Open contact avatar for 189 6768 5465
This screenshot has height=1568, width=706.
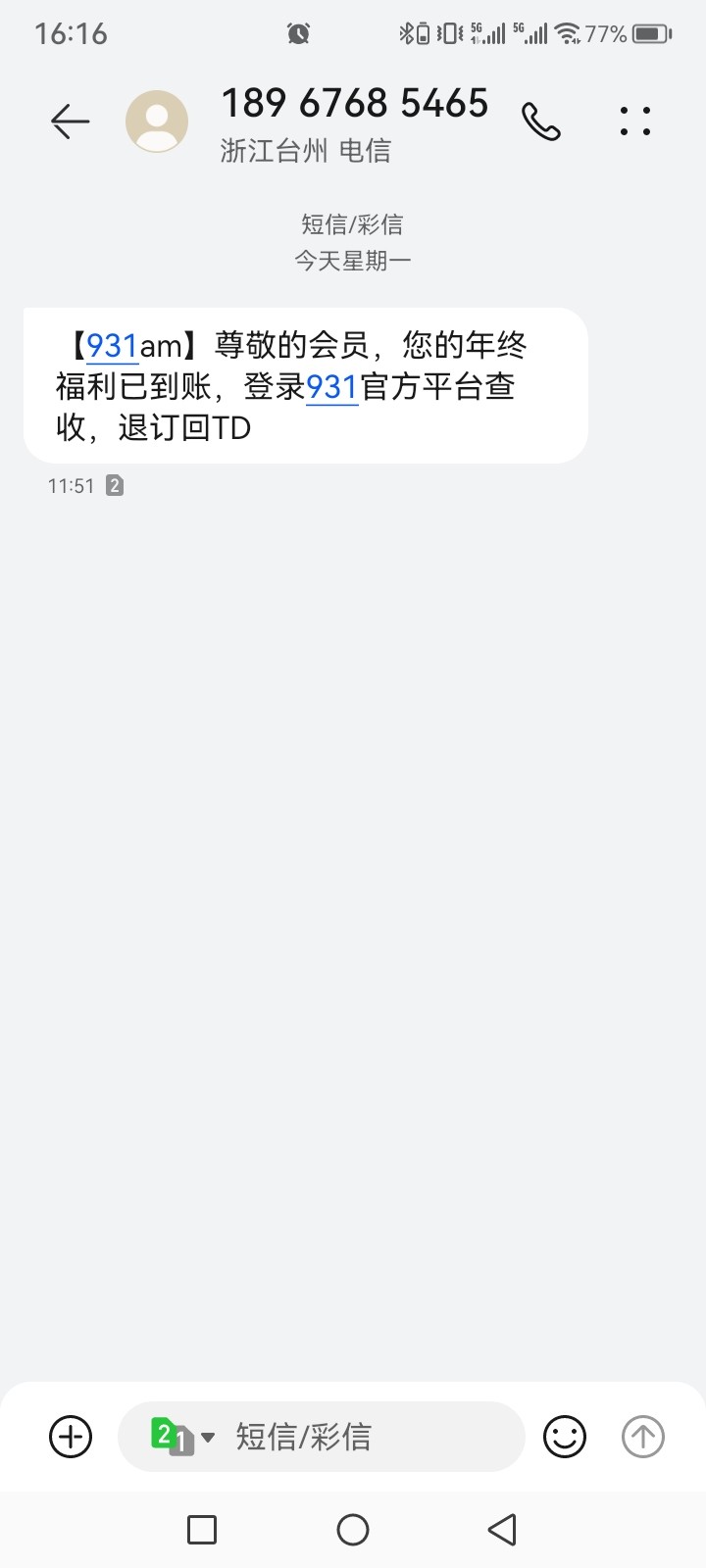coord(157,122)
